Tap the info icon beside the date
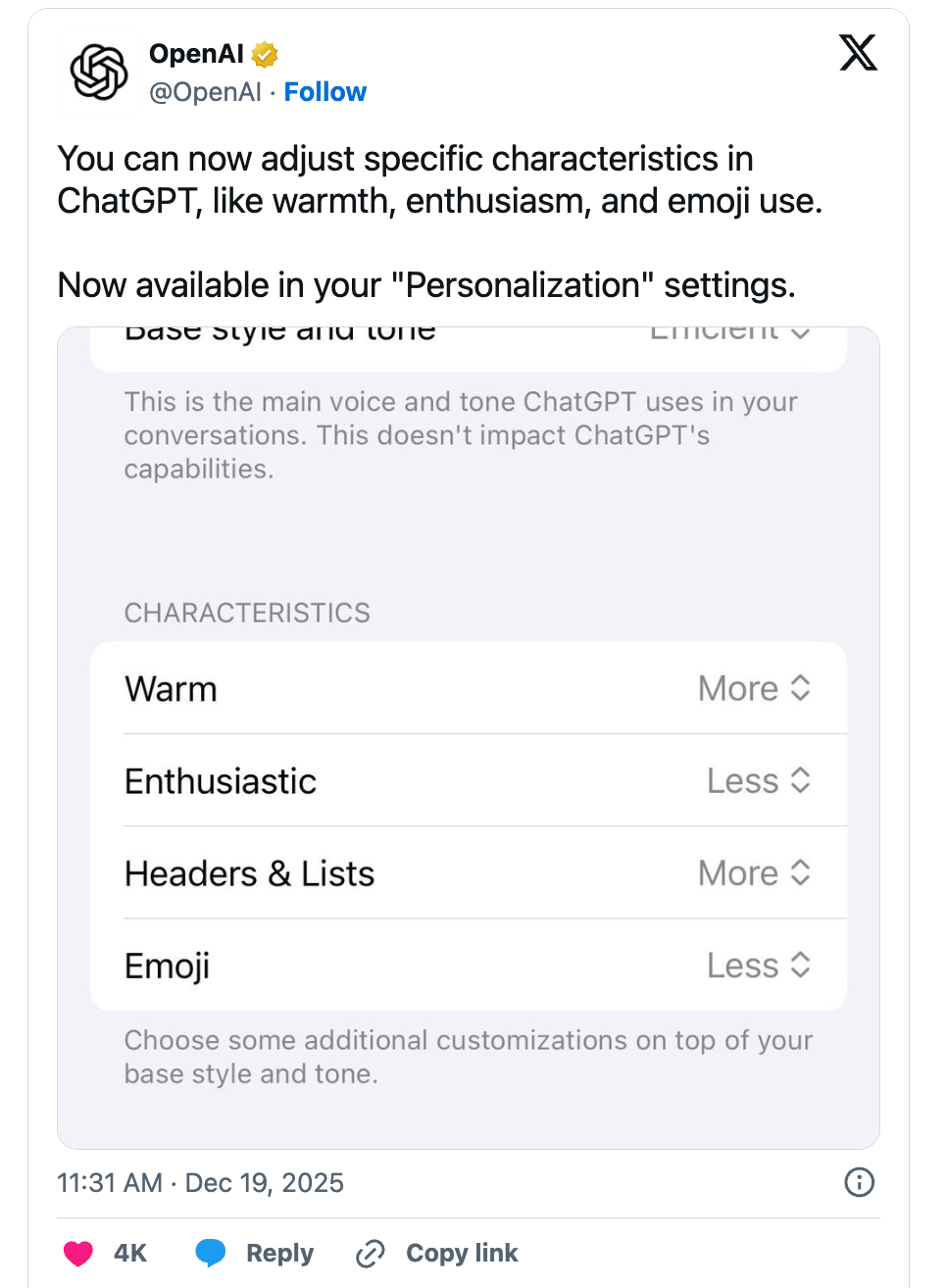This screenshot has width=947, height=1288. [859, 1182]
